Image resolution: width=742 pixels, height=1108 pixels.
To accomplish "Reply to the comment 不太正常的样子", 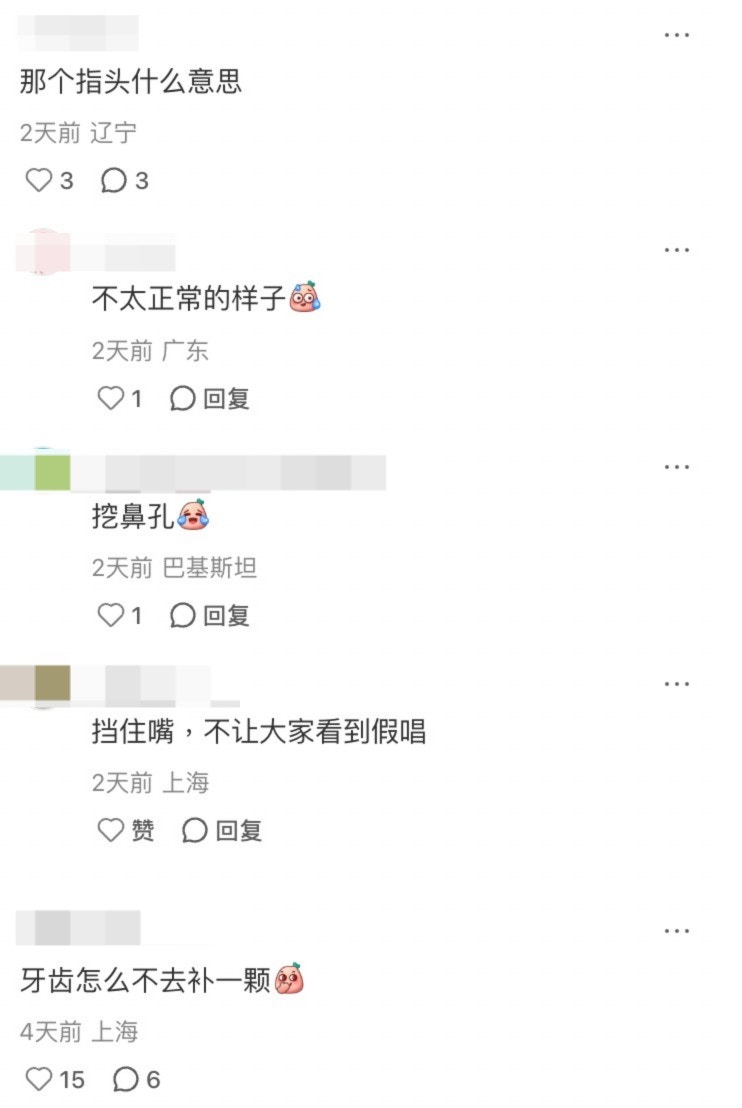I will point(210,399).
